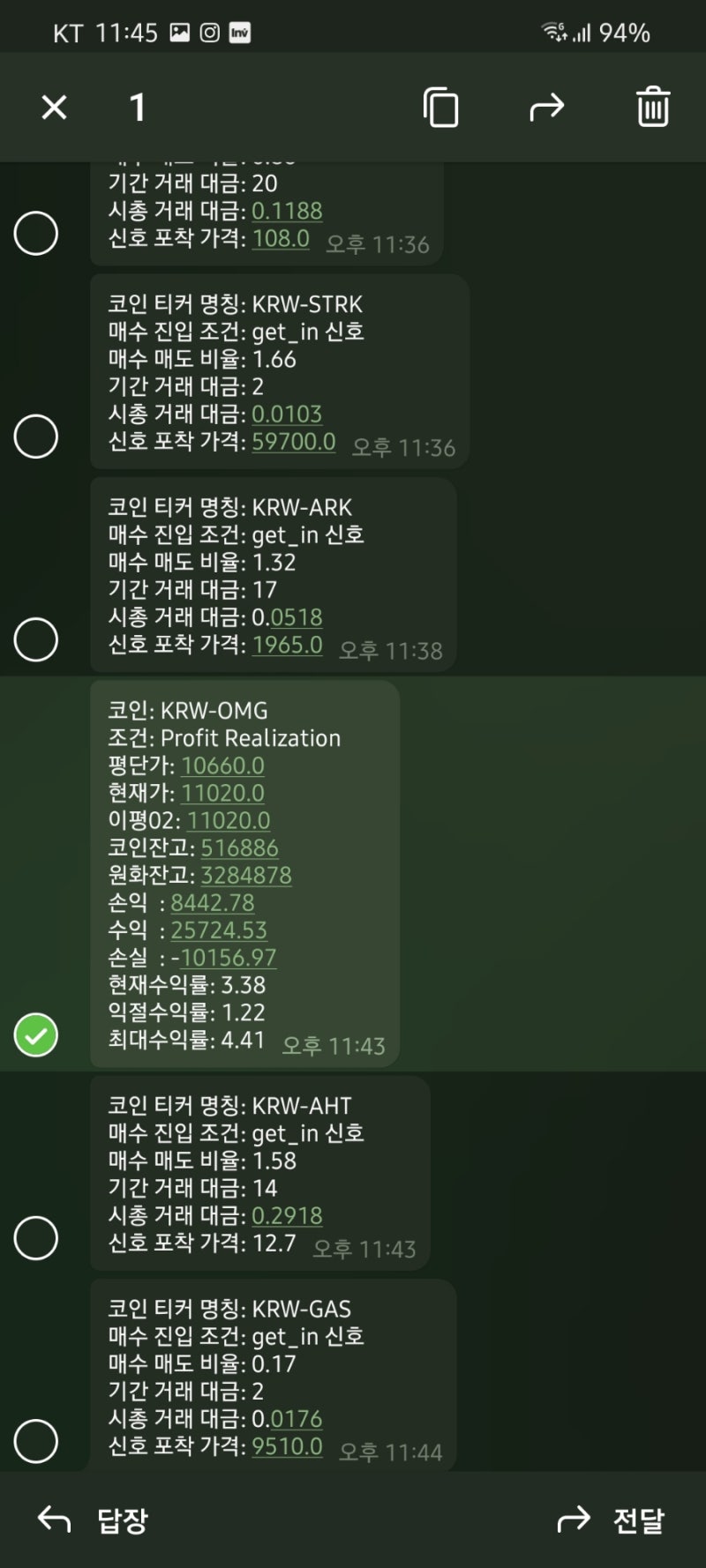Screen dimensions: 706x1568
Task: Deselect the KRW-OMG Profit Realization message
Action: [36, 1035]
